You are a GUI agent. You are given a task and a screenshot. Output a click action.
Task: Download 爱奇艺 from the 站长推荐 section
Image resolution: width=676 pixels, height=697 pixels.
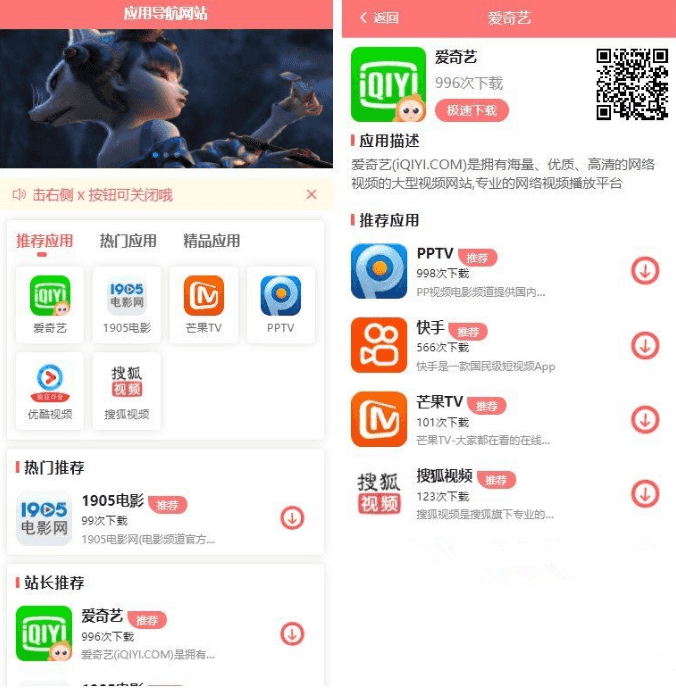point(292,633)
